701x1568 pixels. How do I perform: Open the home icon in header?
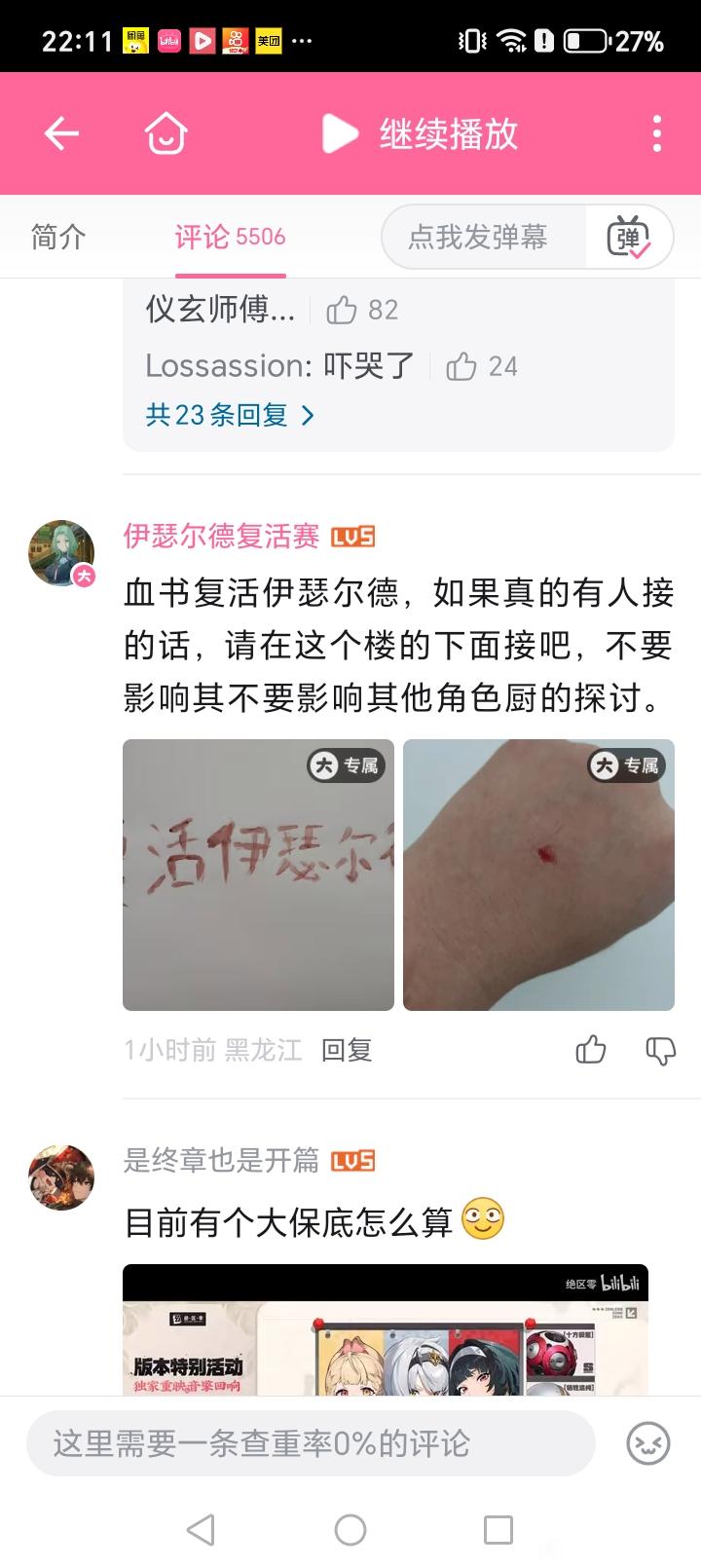(x=166, y=133)
